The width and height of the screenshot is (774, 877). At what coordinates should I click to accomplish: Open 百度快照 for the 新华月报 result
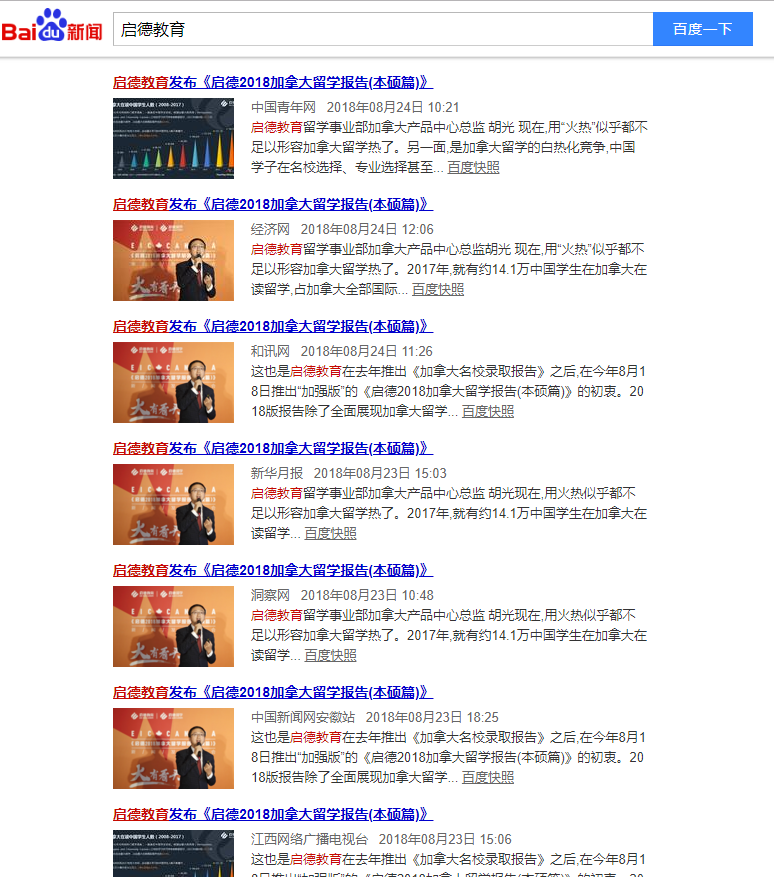click(x=330, y=534)
